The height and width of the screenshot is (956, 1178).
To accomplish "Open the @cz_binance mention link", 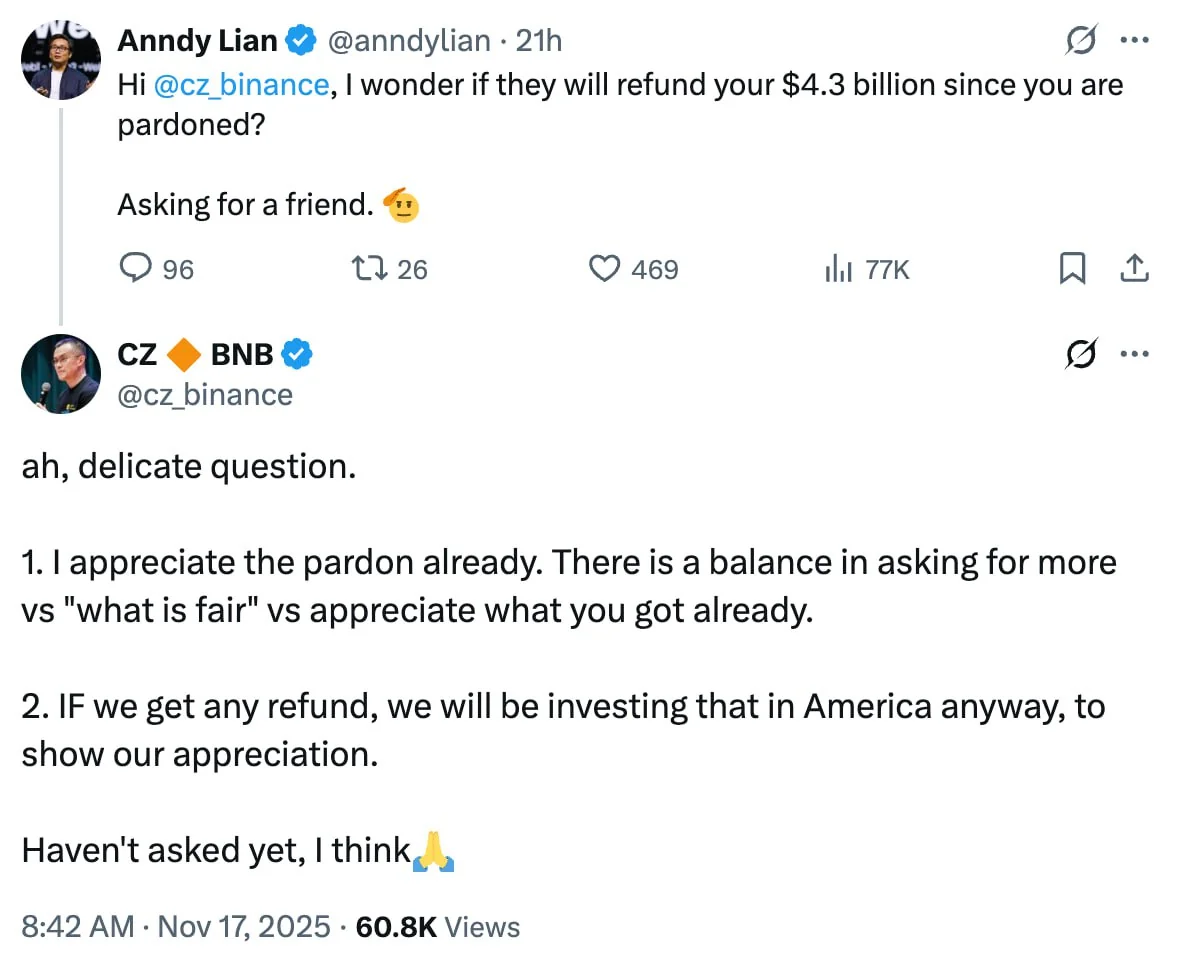I will [241, 85].
